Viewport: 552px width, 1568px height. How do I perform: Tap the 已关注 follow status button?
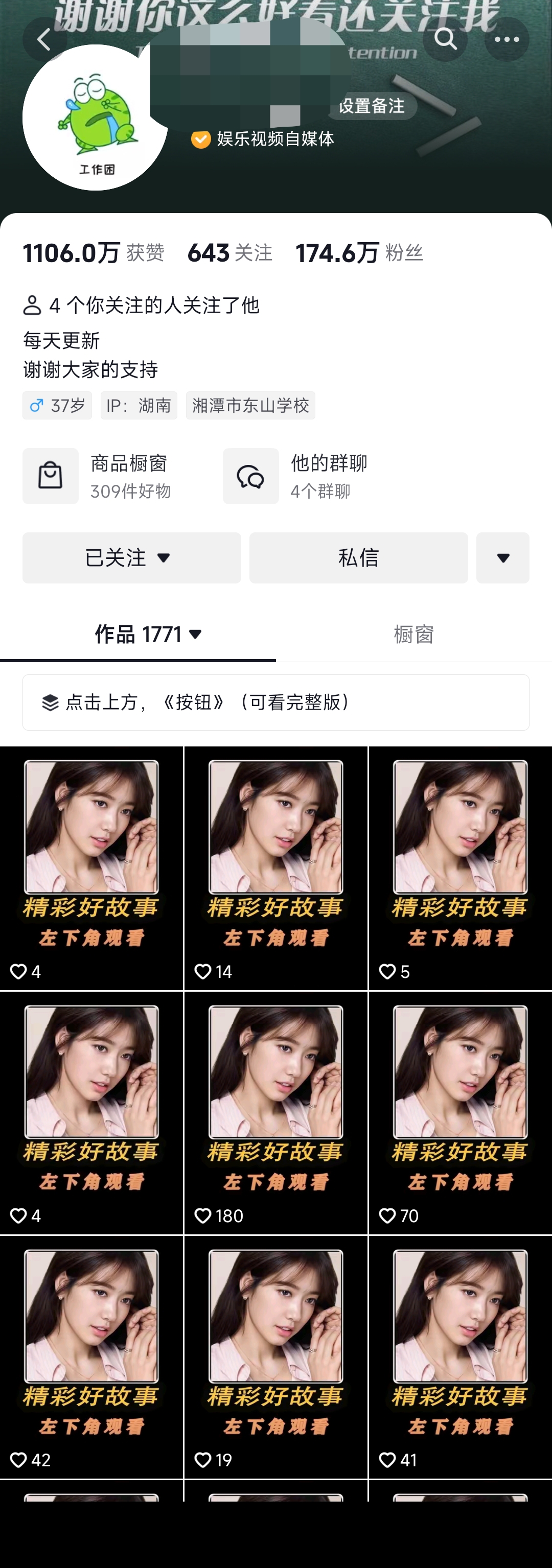(x=131, y=557)
